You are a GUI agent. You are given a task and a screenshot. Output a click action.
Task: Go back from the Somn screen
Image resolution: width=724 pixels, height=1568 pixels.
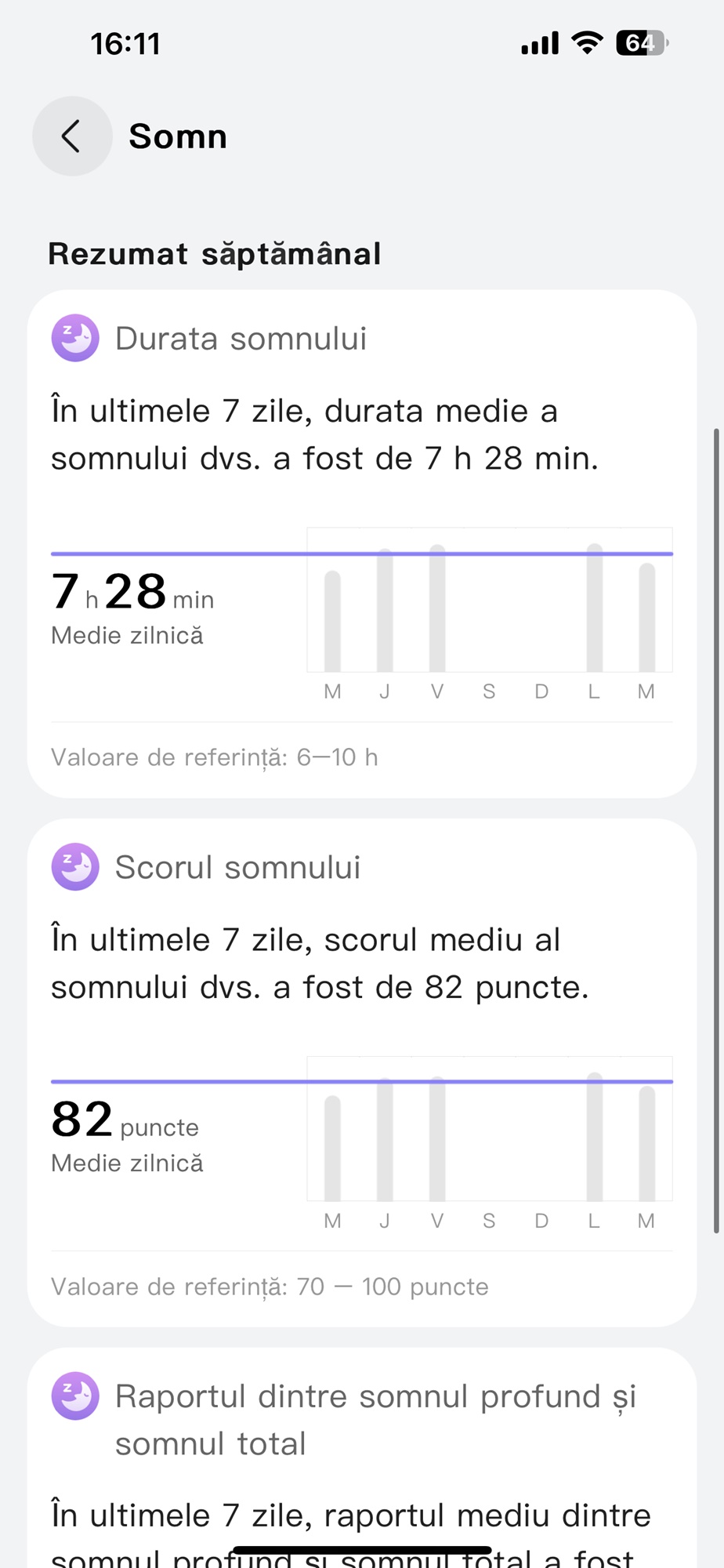pyautogui.click(x=72, y=136)
